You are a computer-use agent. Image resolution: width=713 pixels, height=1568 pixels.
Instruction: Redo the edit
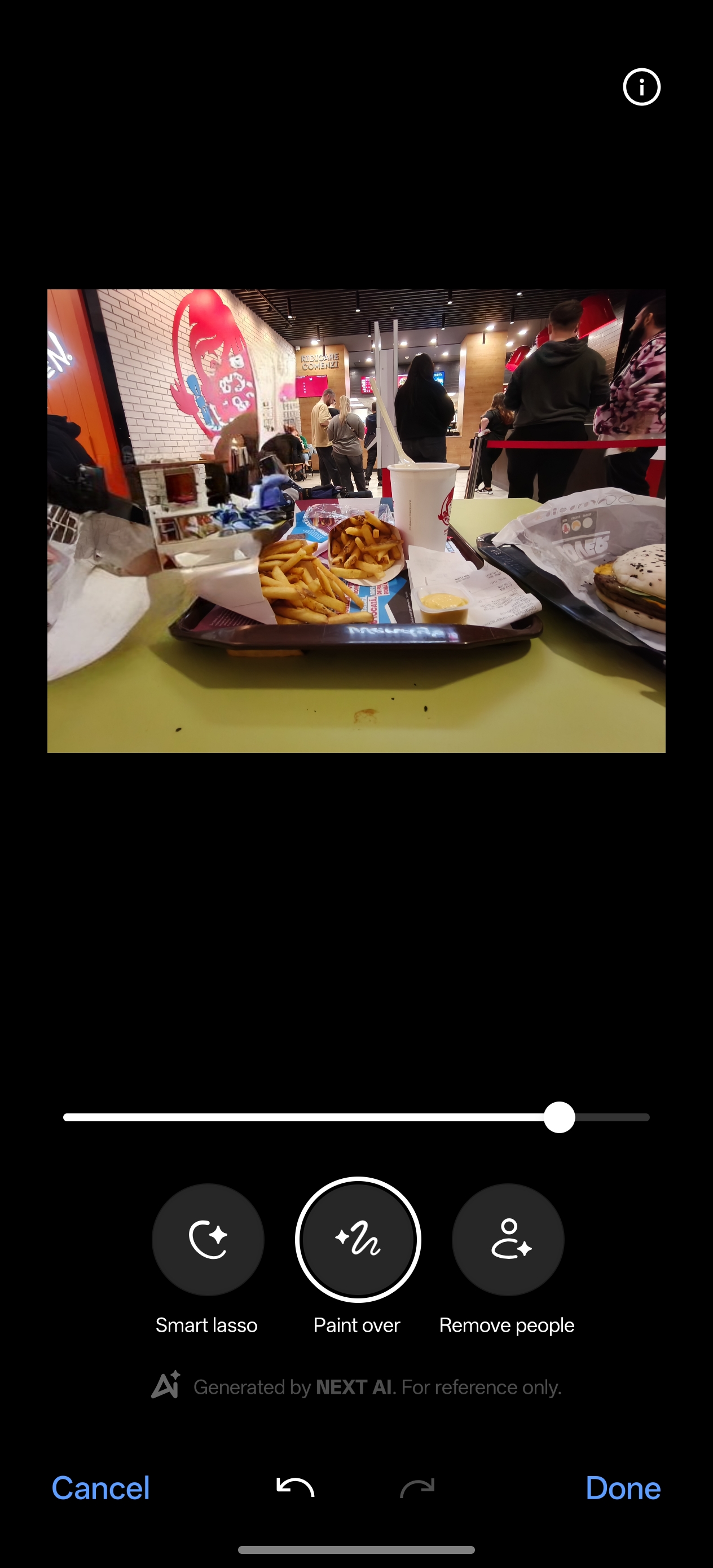[x=417, y=1487]
